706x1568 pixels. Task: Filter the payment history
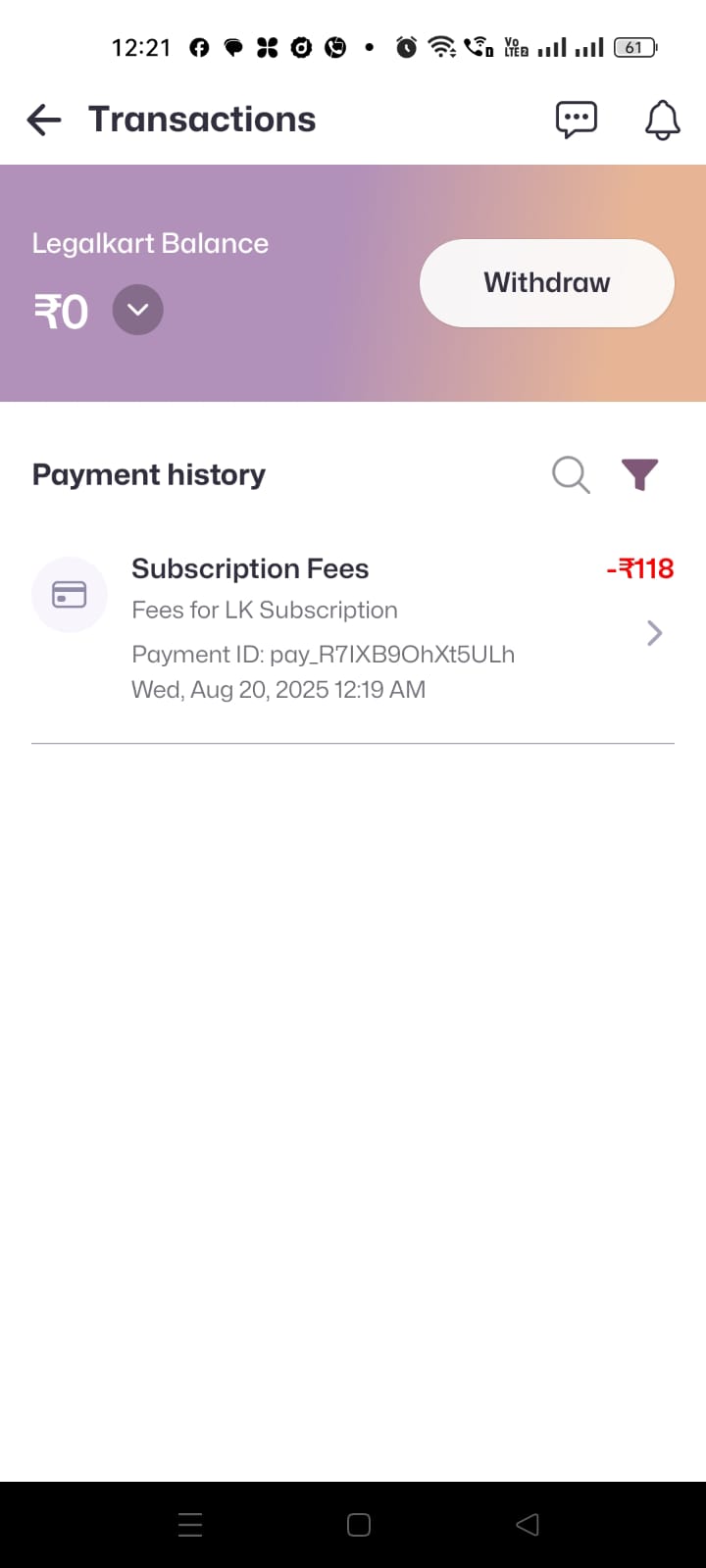tap(639, 475)
